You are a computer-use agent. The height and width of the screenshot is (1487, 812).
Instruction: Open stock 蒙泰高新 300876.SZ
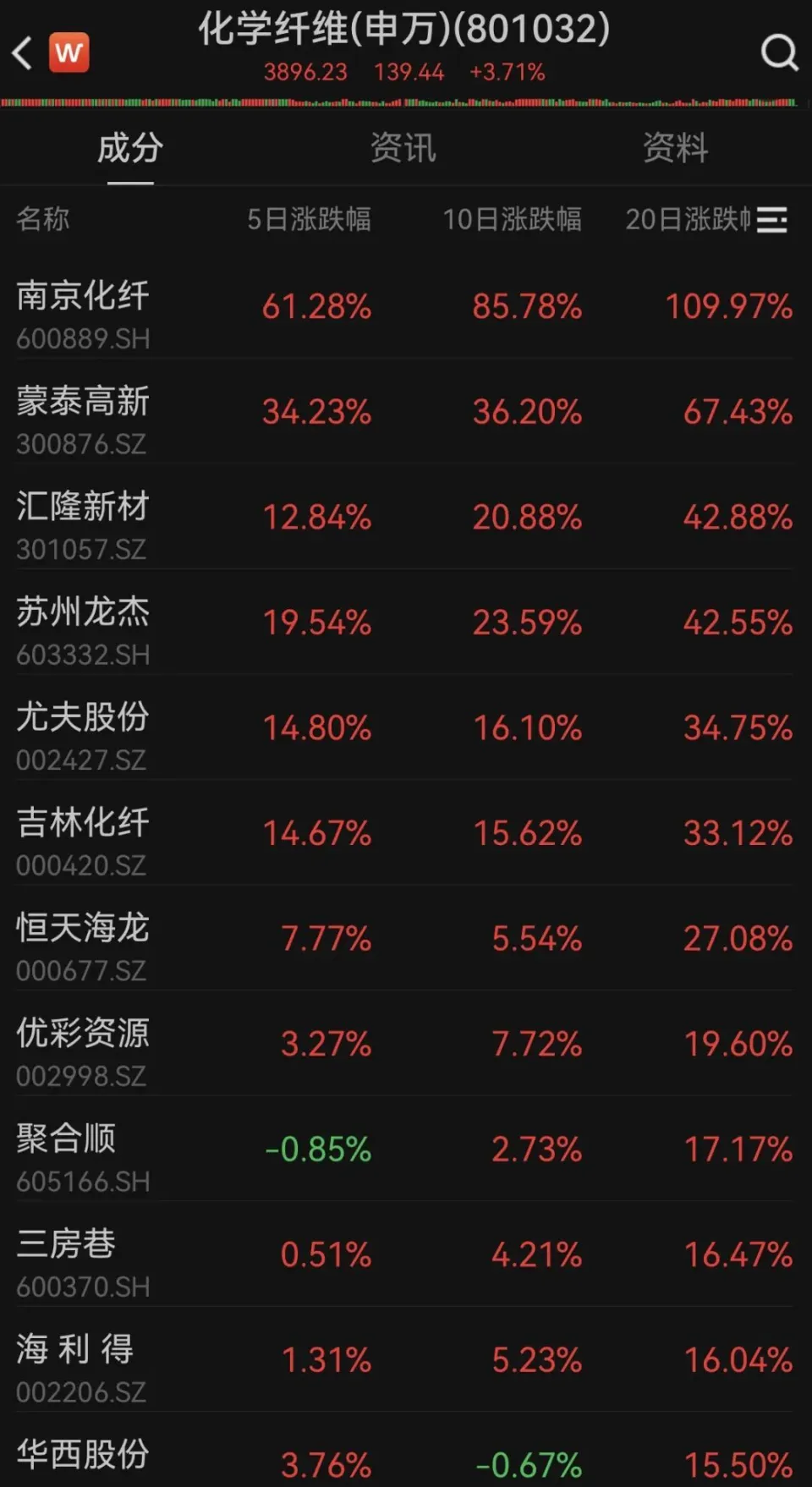(83, 420)
